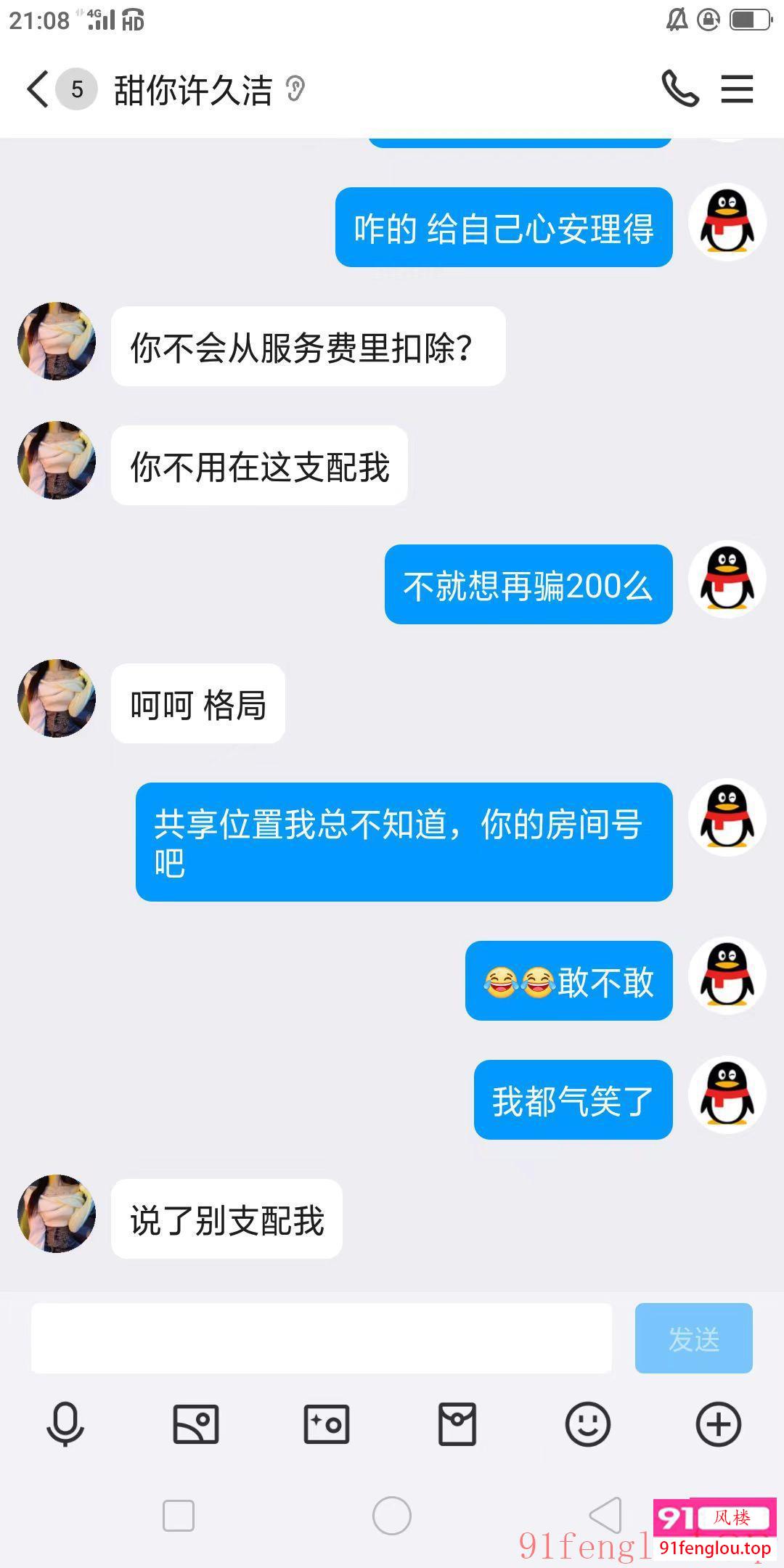The height and width of the screenshot is (1568, 784).
Task: Start a voice call with 甜你许久洁
Action: (x=680, y=89)
